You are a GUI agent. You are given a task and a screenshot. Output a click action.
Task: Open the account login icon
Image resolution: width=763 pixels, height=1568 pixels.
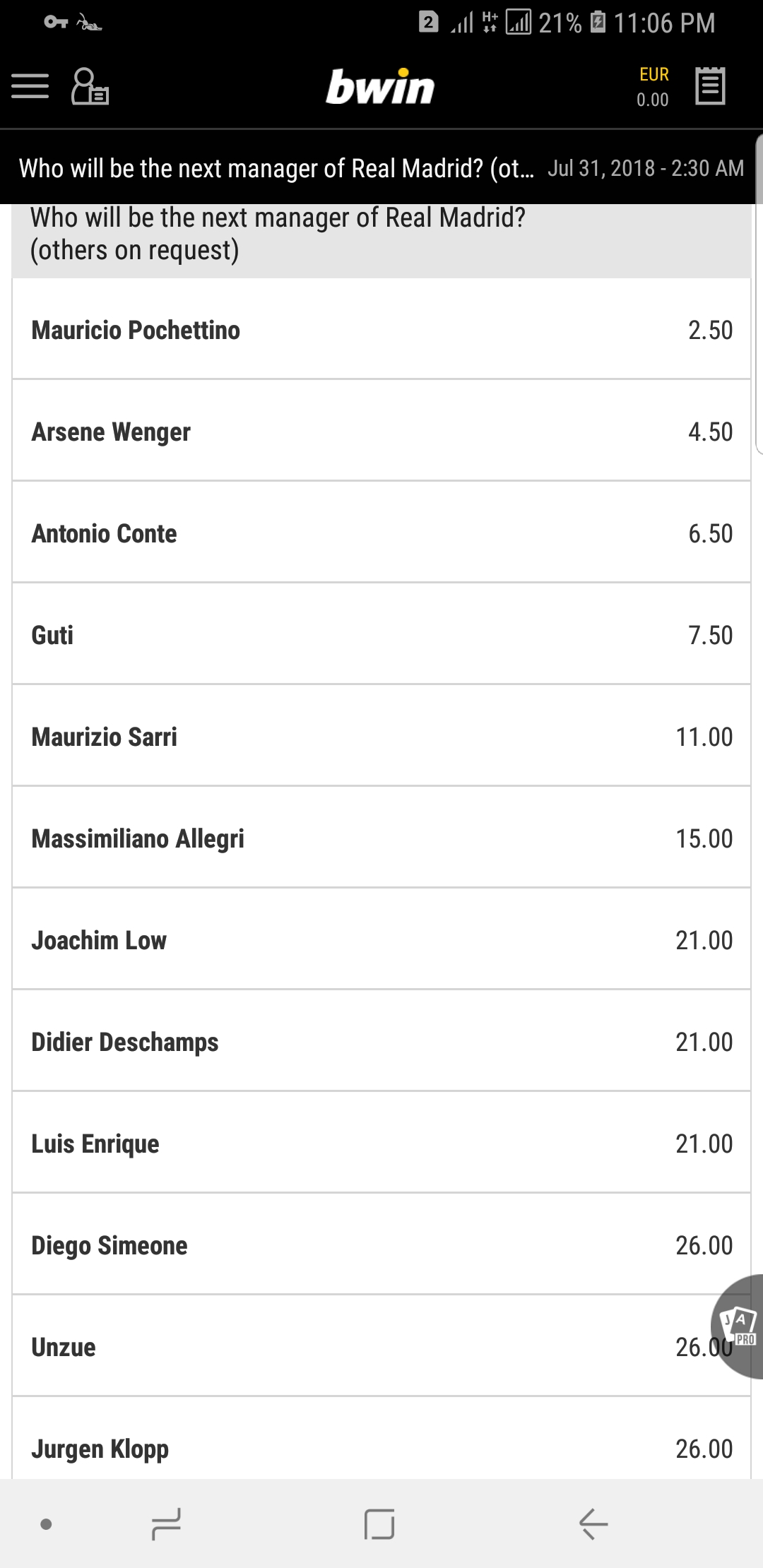tap(90, 86)
